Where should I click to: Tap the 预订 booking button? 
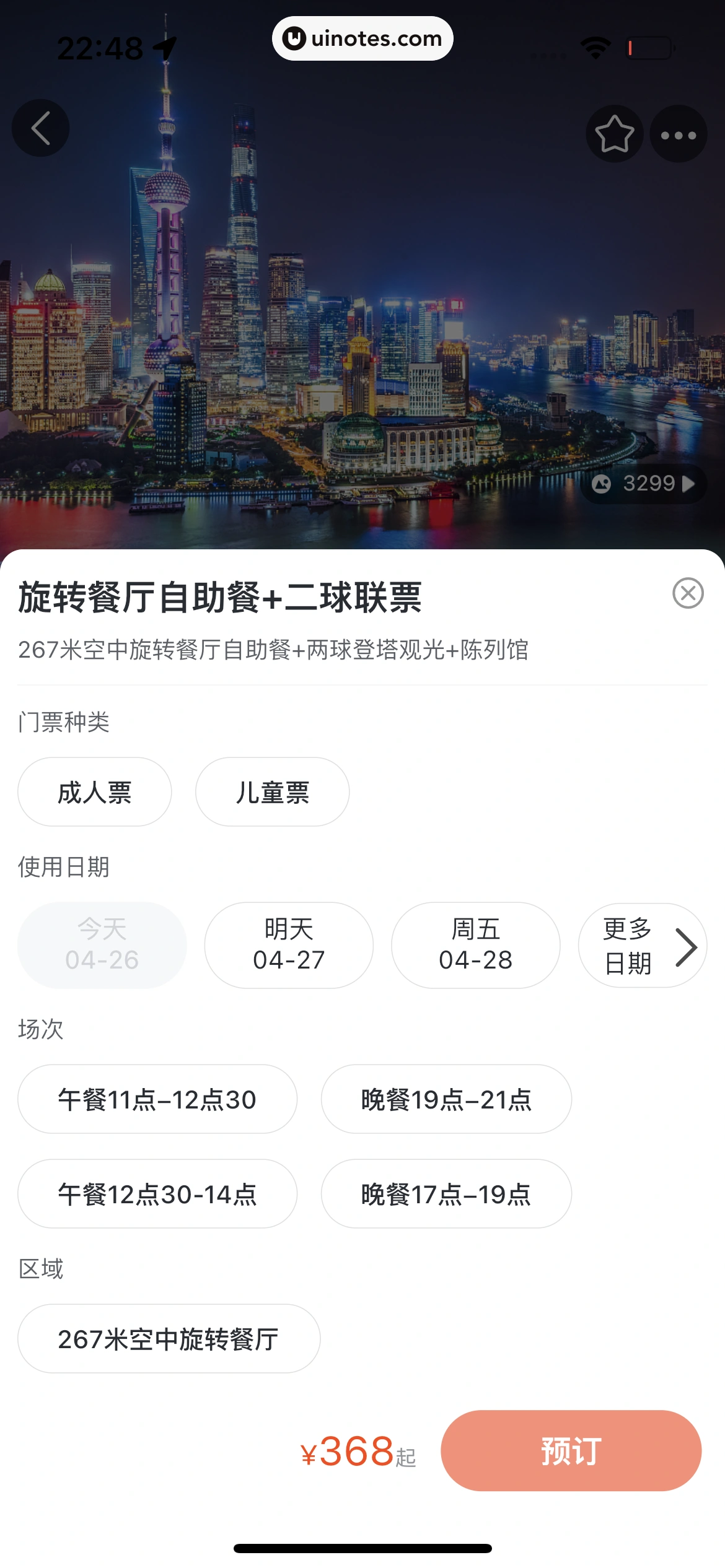click(x=571, y=1451)
